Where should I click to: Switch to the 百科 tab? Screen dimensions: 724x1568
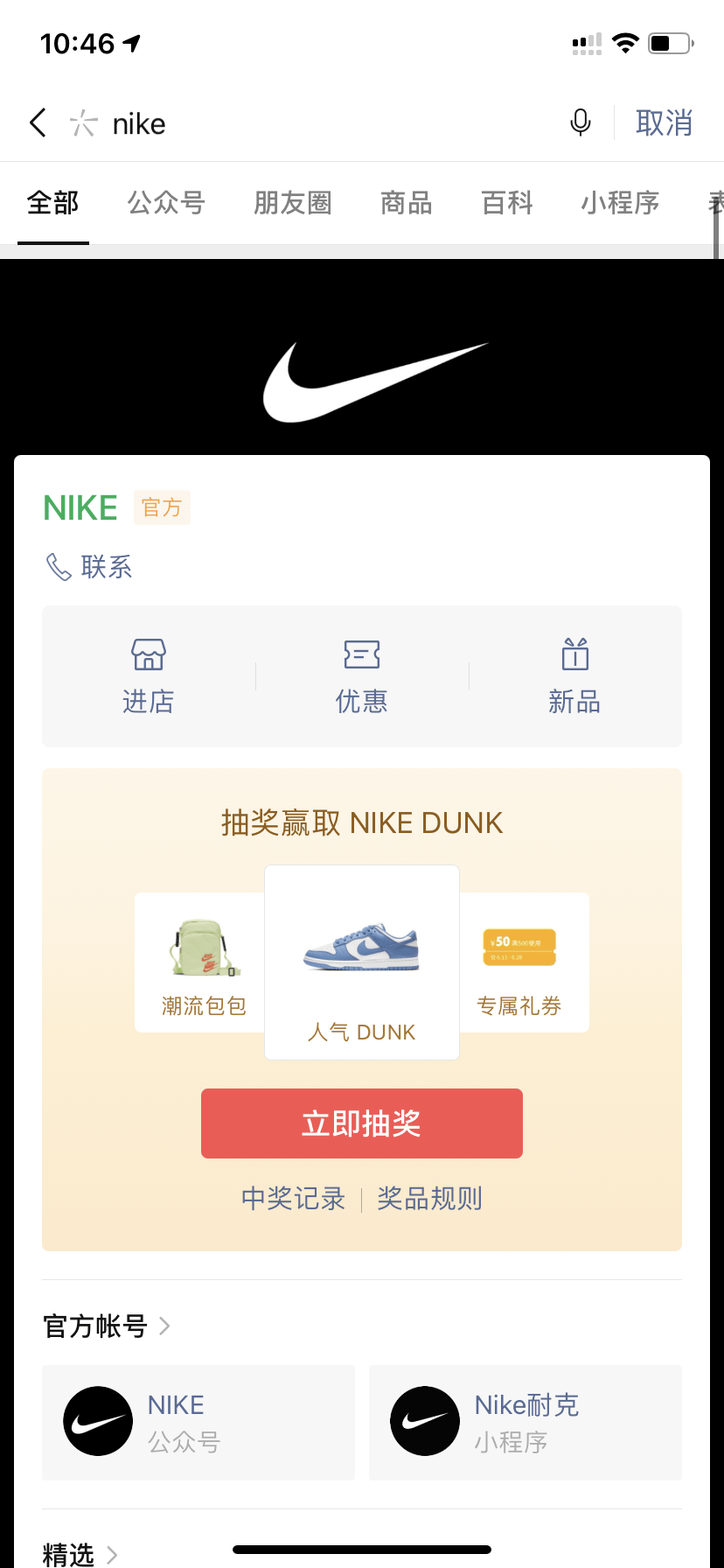point(507,203)
